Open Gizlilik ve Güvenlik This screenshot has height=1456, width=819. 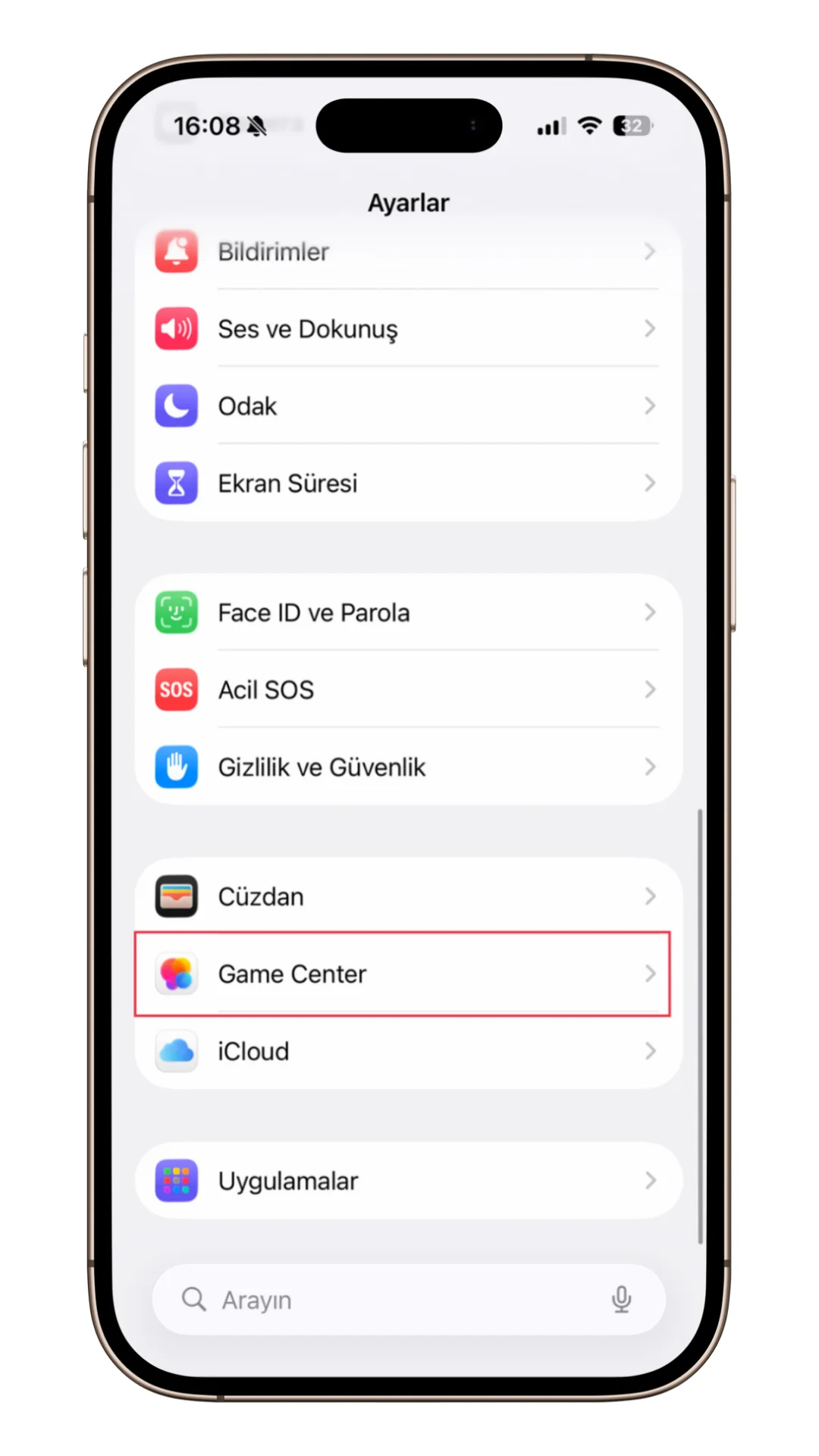408,767
